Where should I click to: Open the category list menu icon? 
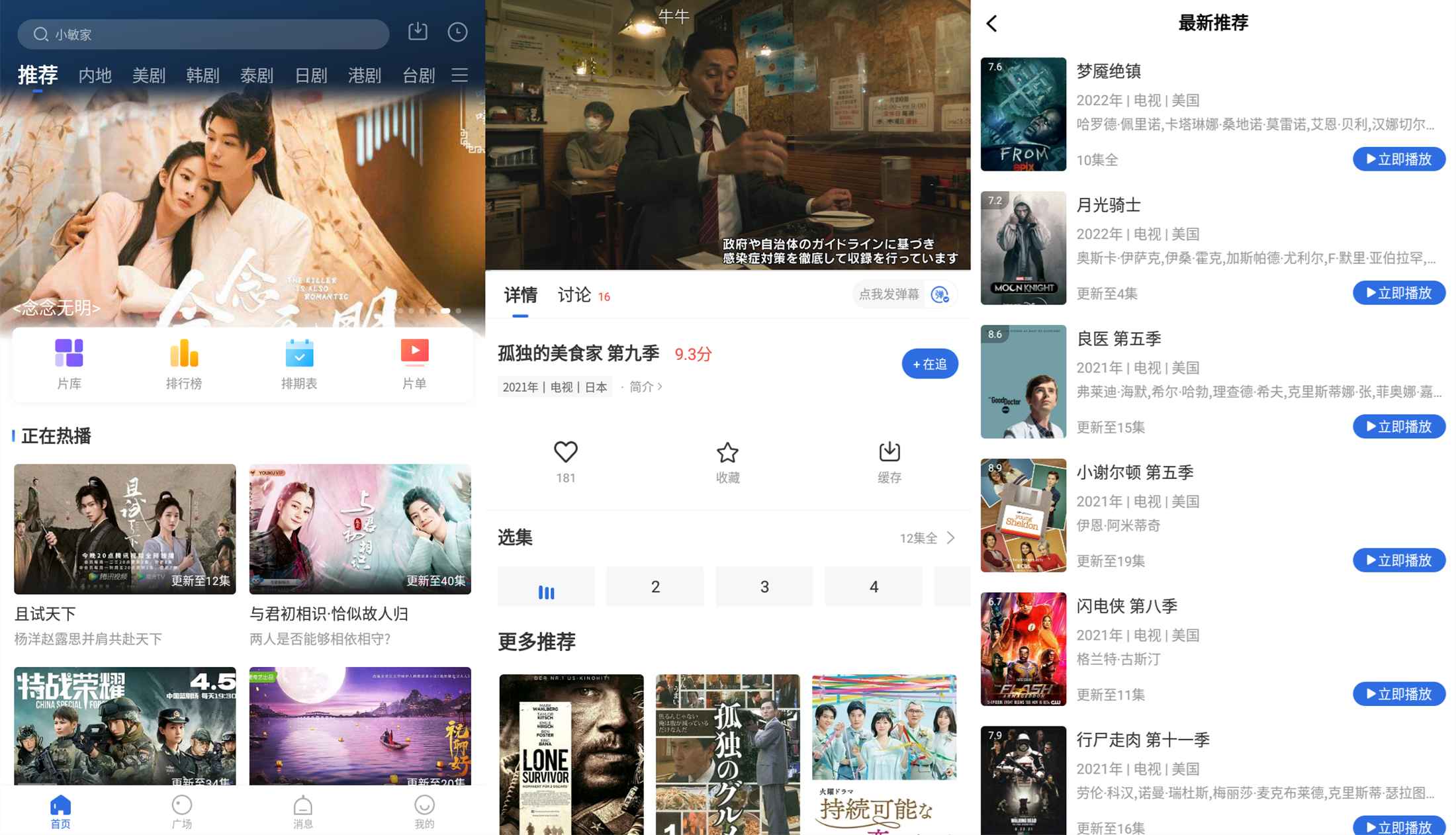click(460, 75)
